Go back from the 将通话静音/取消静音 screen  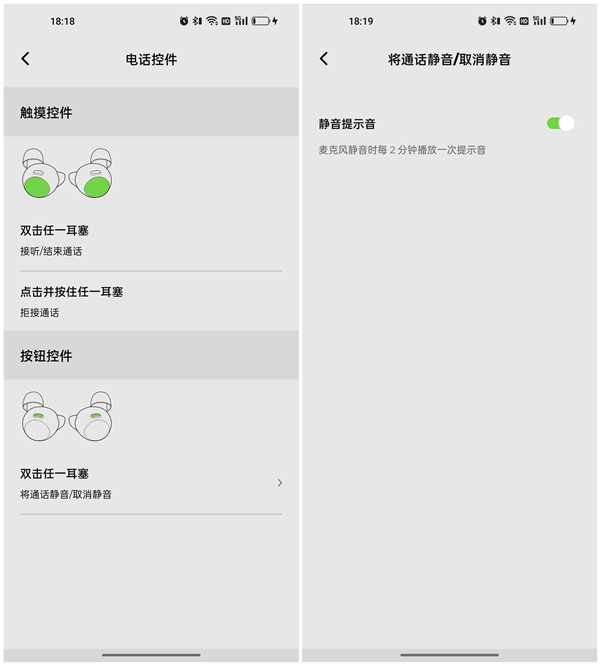pyautogui.click(x=324, y=59)
